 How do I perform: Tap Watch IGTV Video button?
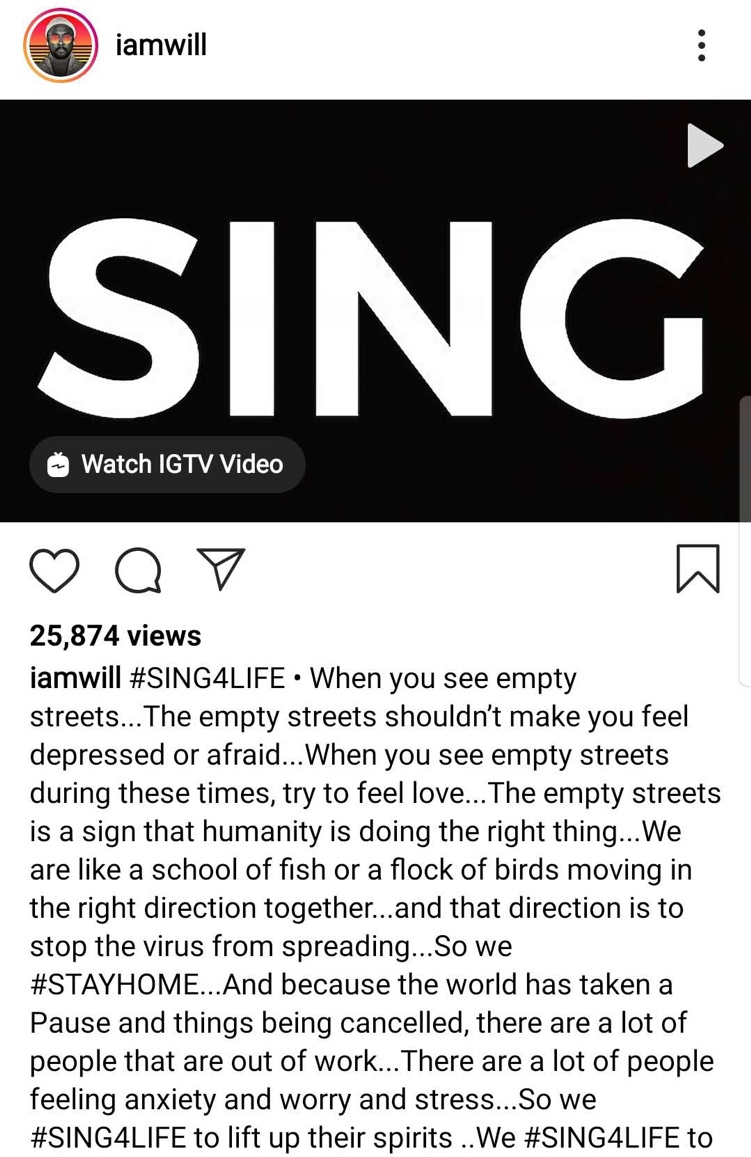coord(167,464)
